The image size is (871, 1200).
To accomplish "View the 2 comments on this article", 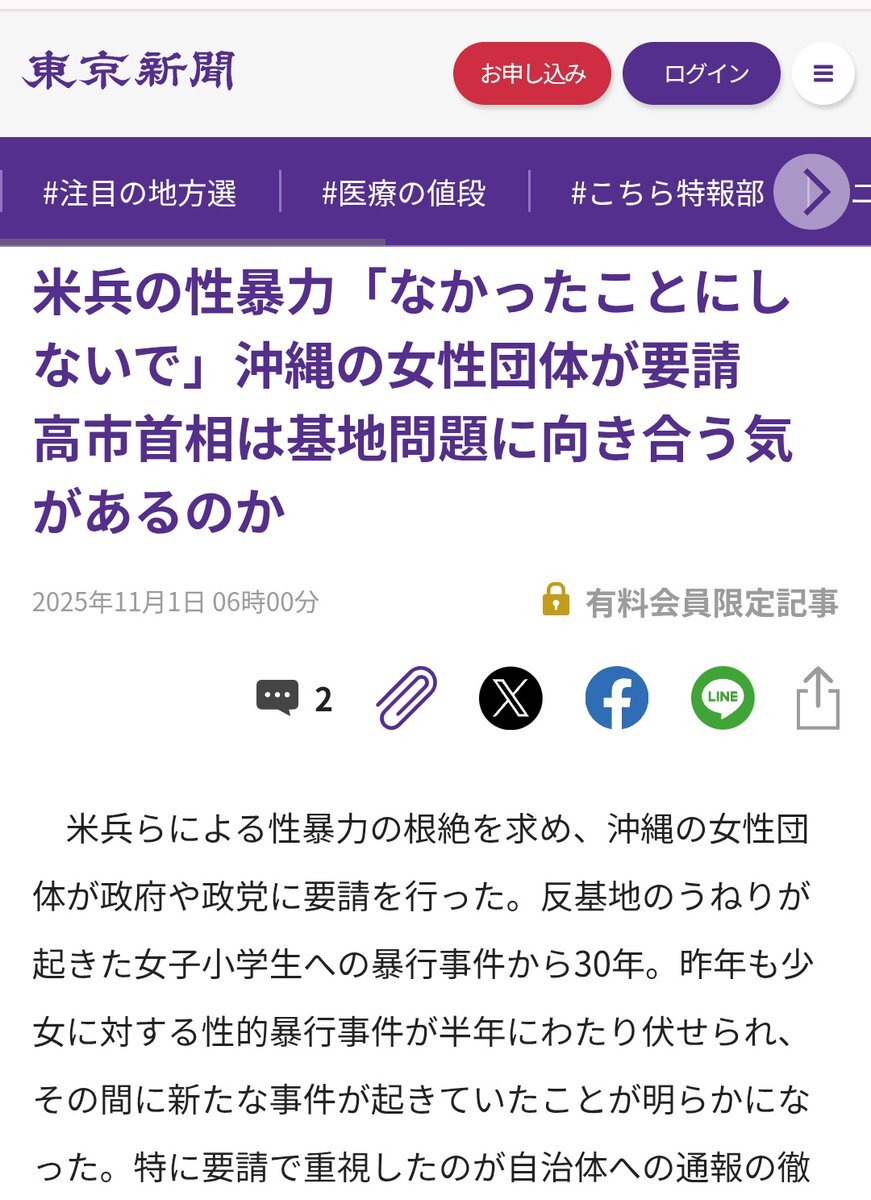I will (294, 698).
